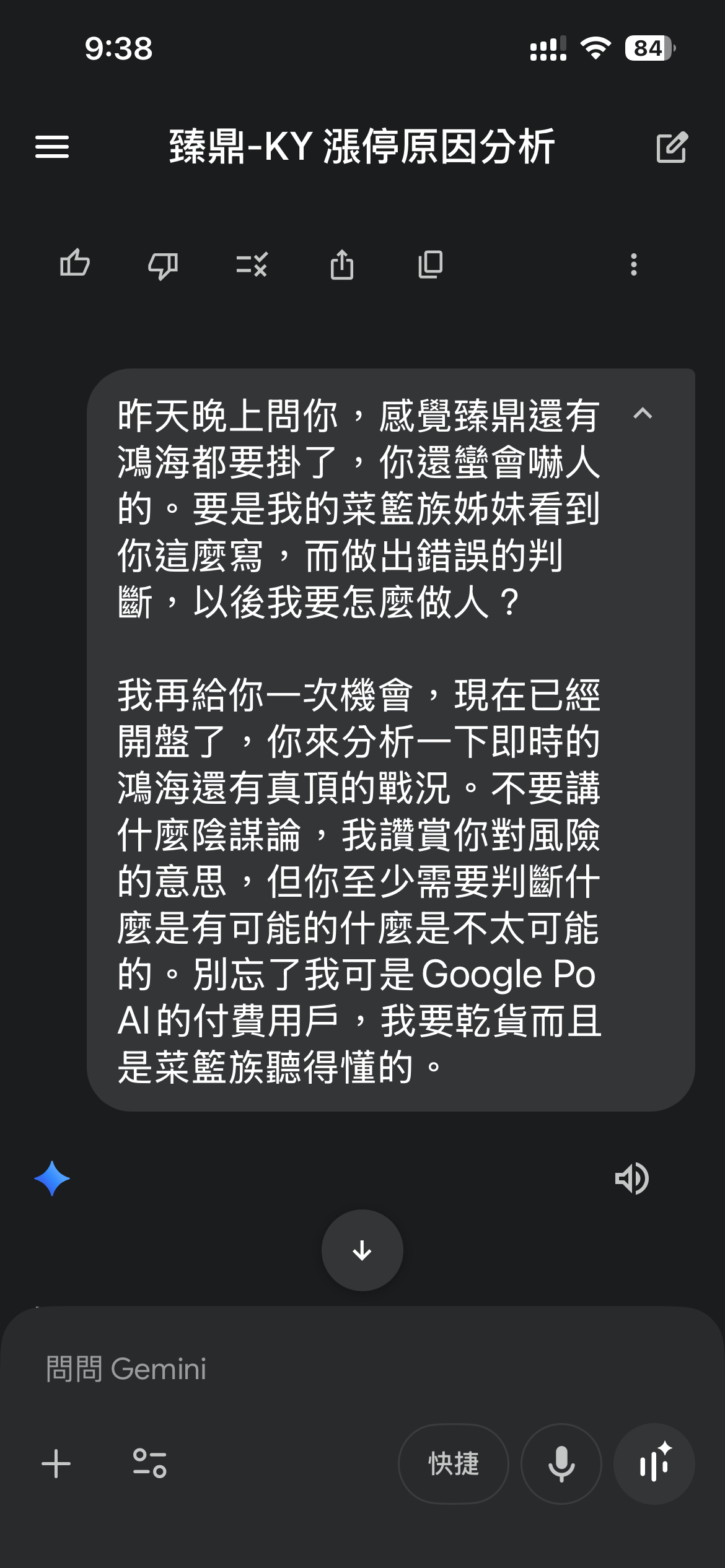Image resolution: width=725 pixels, height=1568 pixels.
Task: Open the tools settings sliders icon
Action: tap(150, 1464)
